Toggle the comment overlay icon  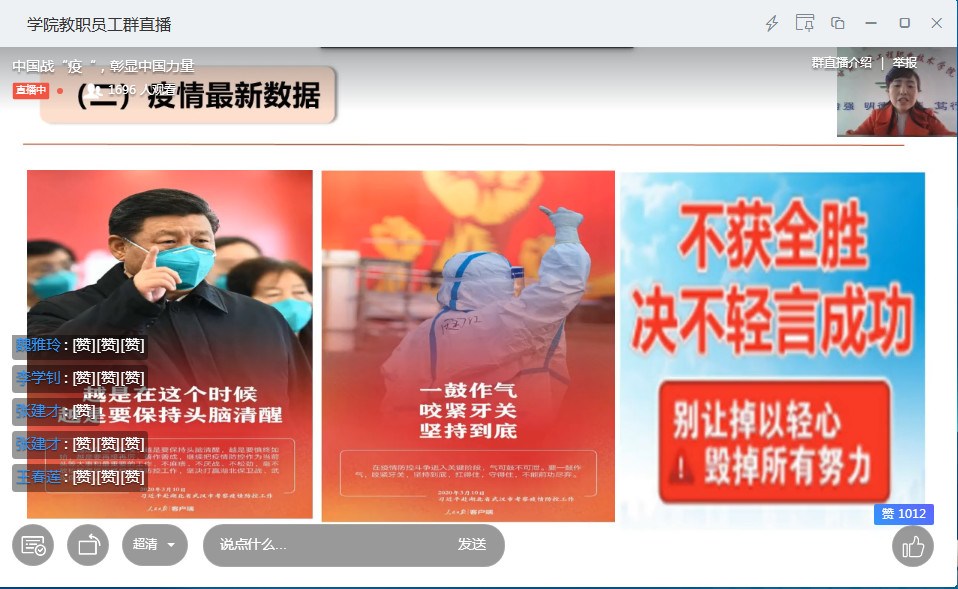33,545
